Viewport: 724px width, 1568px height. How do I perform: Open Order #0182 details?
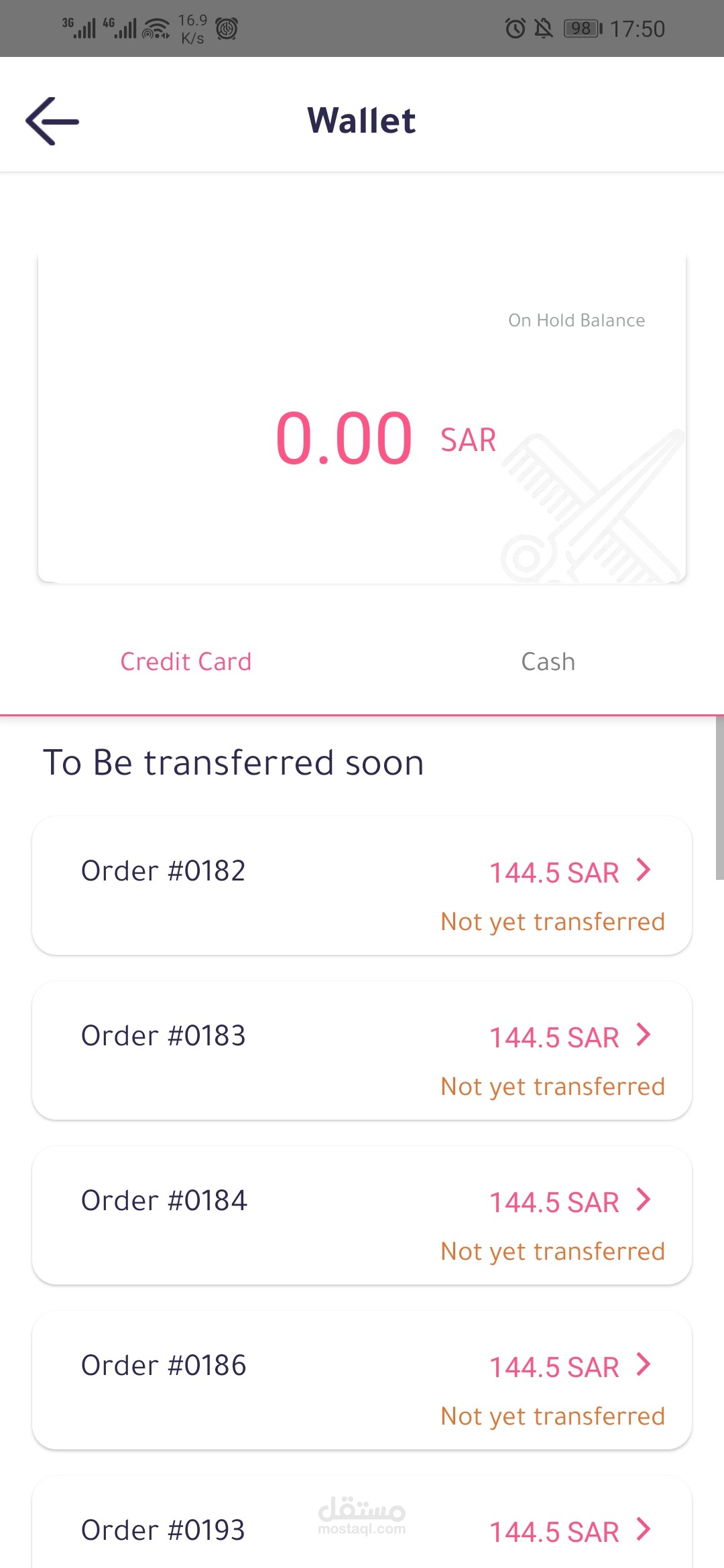coord(362,886)
